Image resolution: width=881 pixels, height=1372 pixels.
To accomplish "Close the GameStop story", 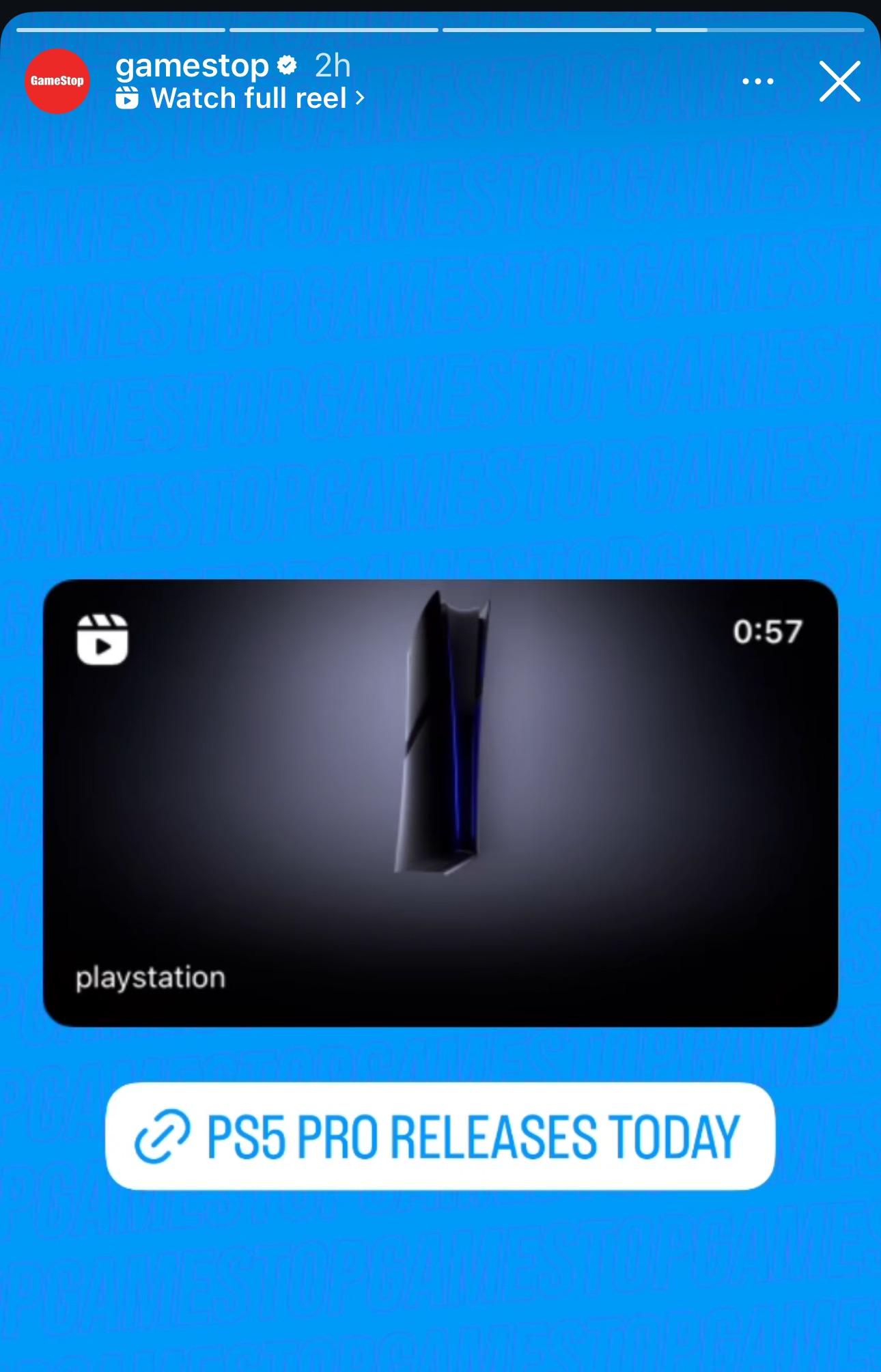I will 839,82.
